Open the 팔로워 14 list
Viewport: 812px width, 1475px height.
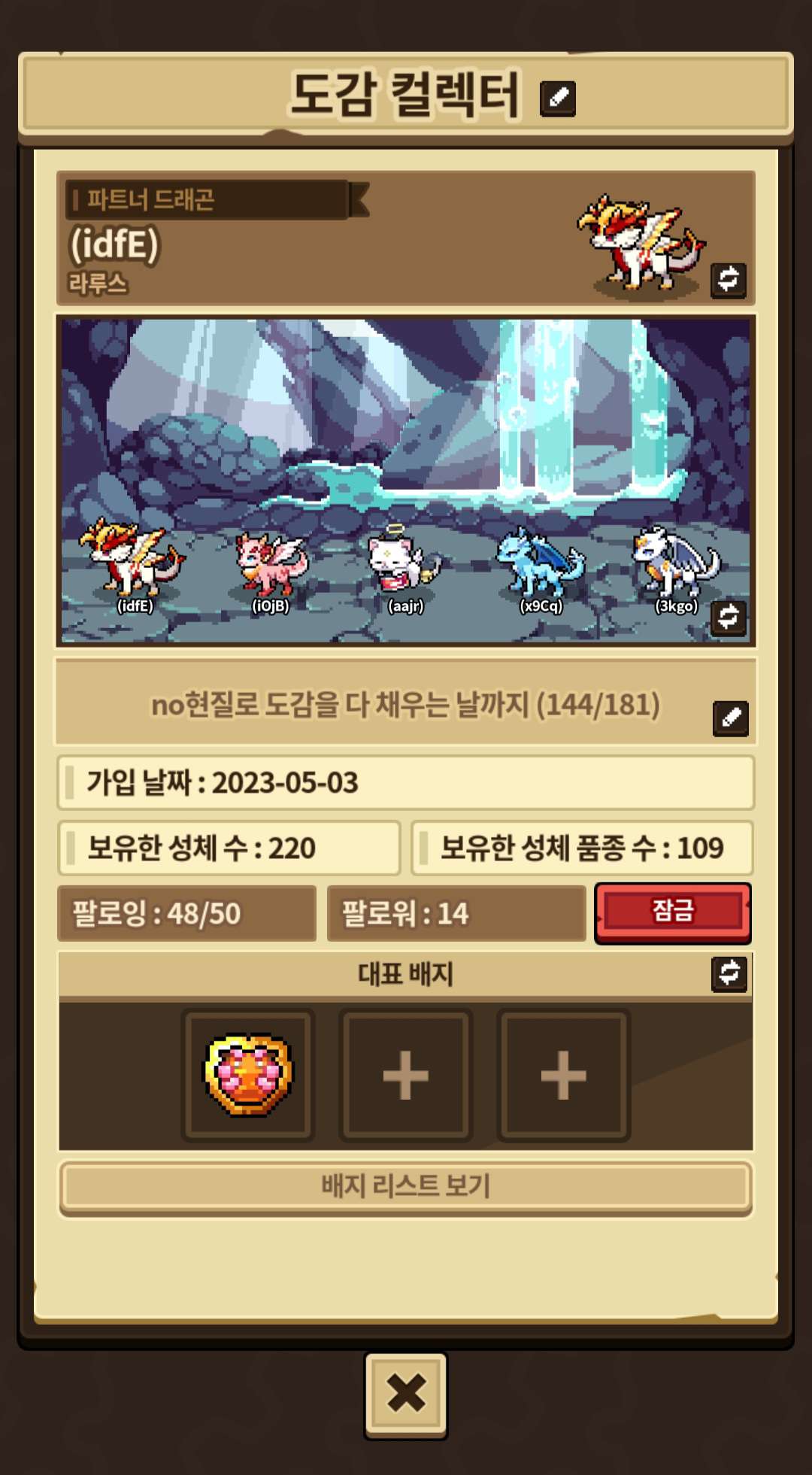pyautogui.click(x=456, y=913)
